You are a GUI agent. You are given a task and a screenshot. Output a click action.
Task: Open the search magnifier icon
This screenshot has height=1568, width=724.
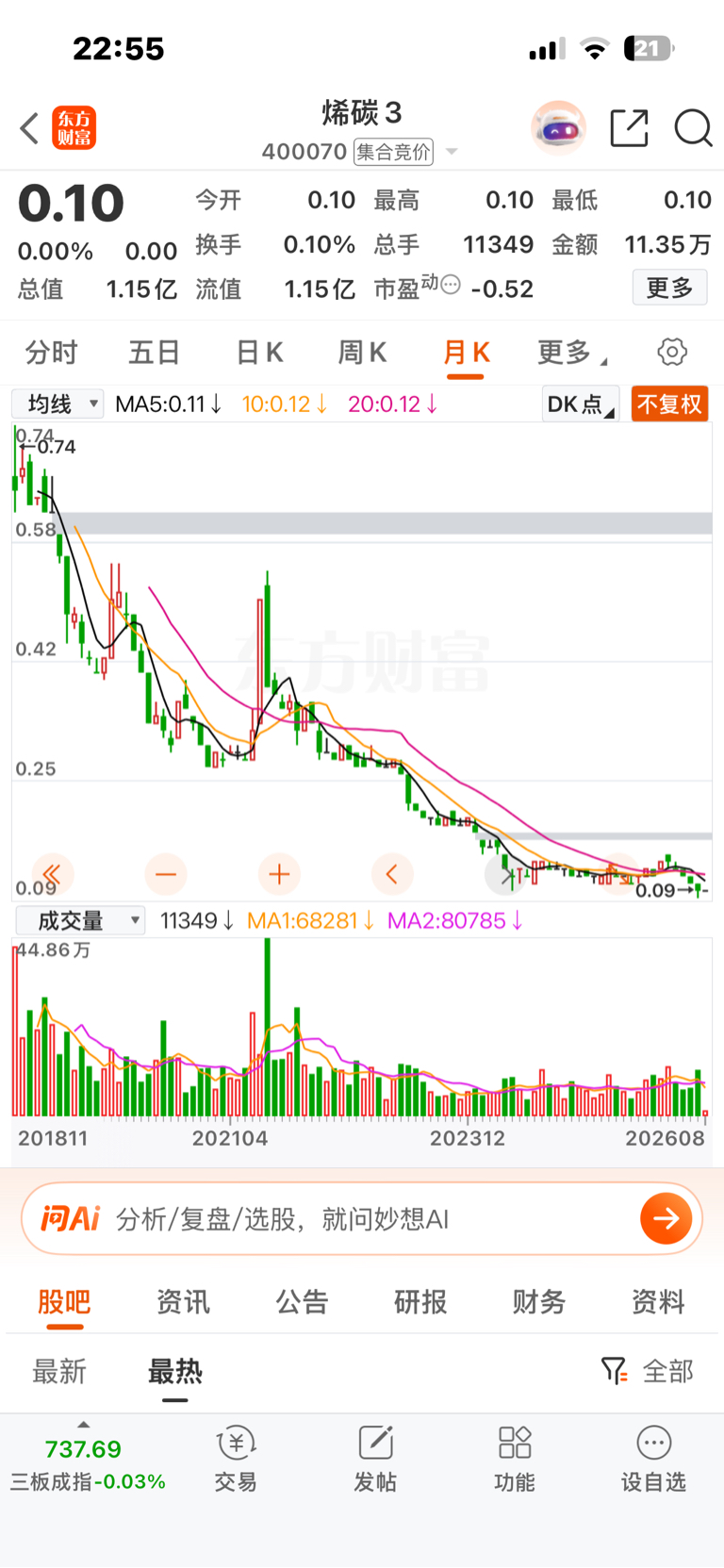[693, 127]
